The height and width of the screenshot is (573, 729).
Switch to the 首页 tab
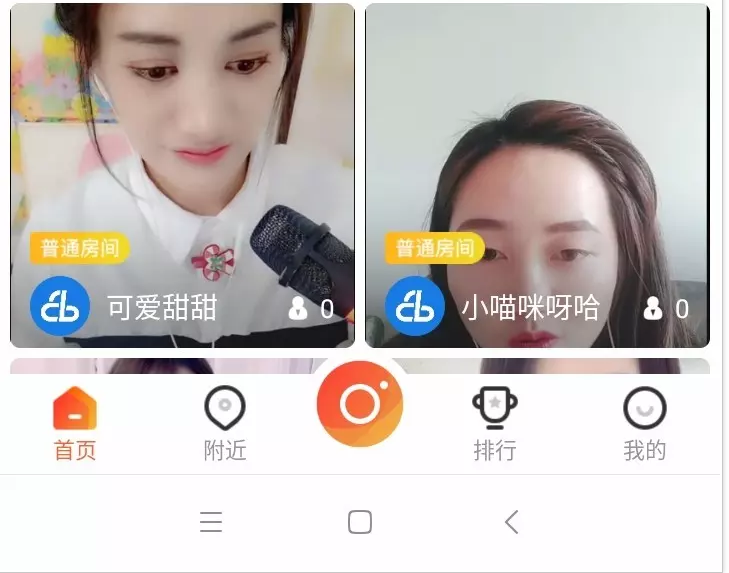[75, 424]
